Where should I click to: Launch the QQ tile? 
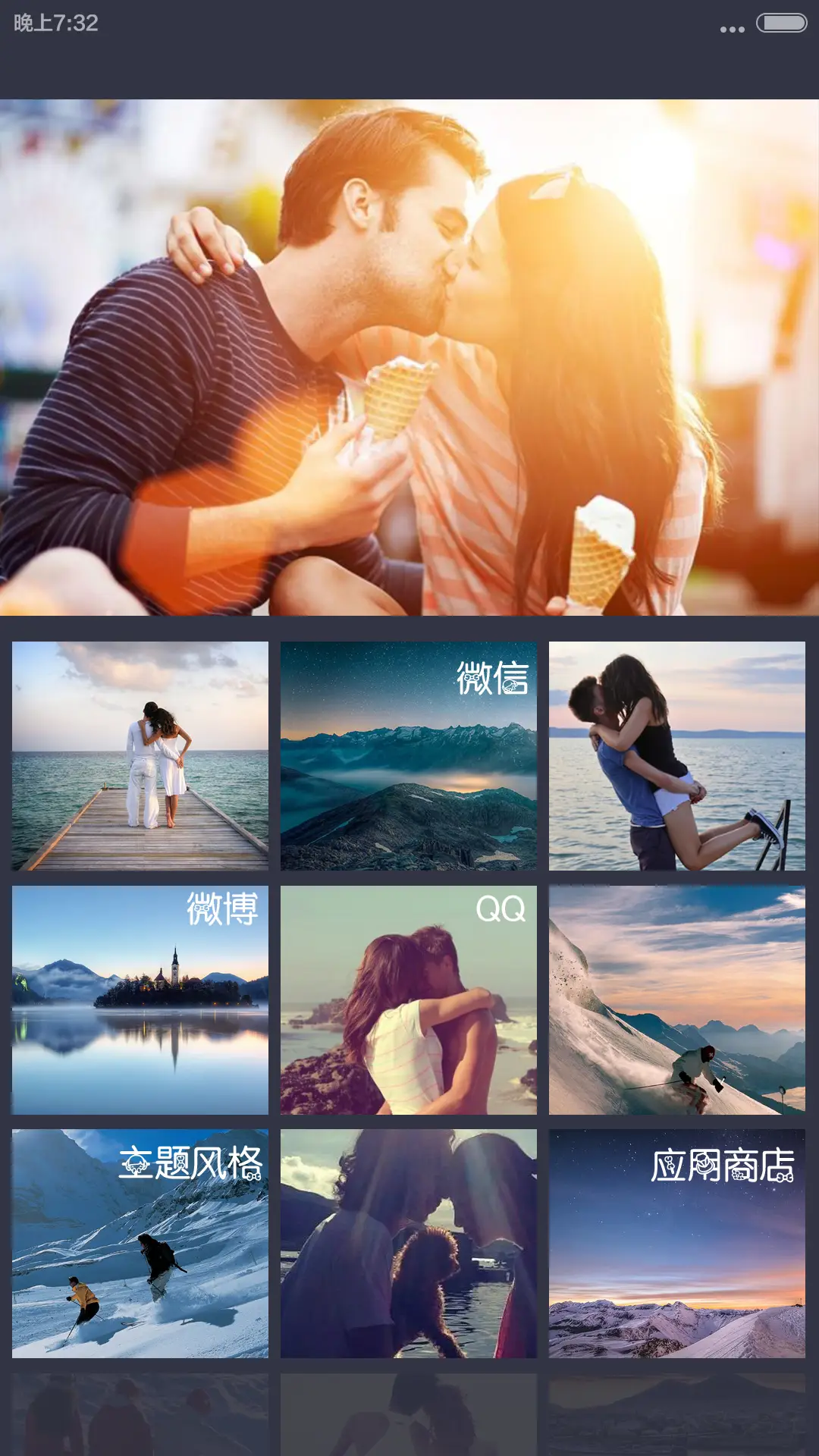tap(409, 999)
